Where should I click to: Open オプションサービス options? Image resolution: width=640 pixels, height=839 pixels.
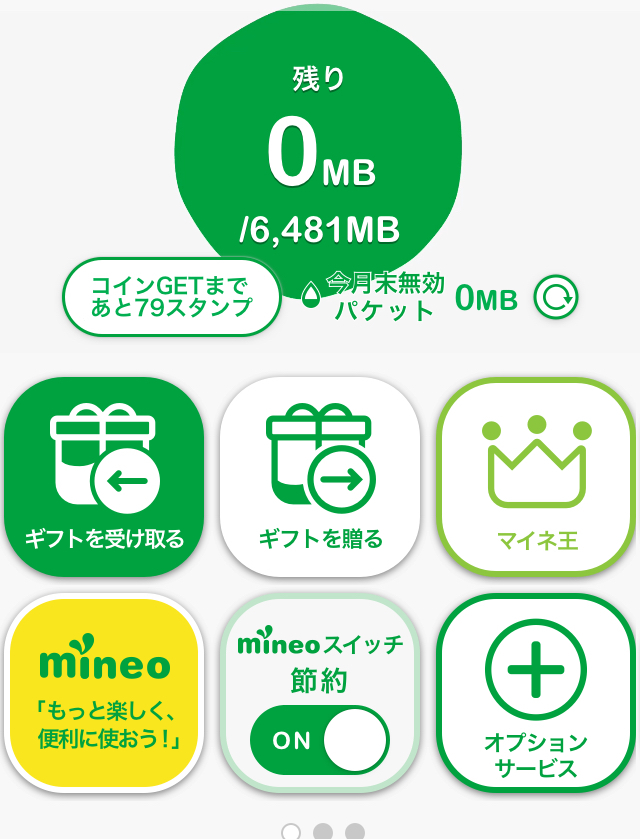pos(536,693)
